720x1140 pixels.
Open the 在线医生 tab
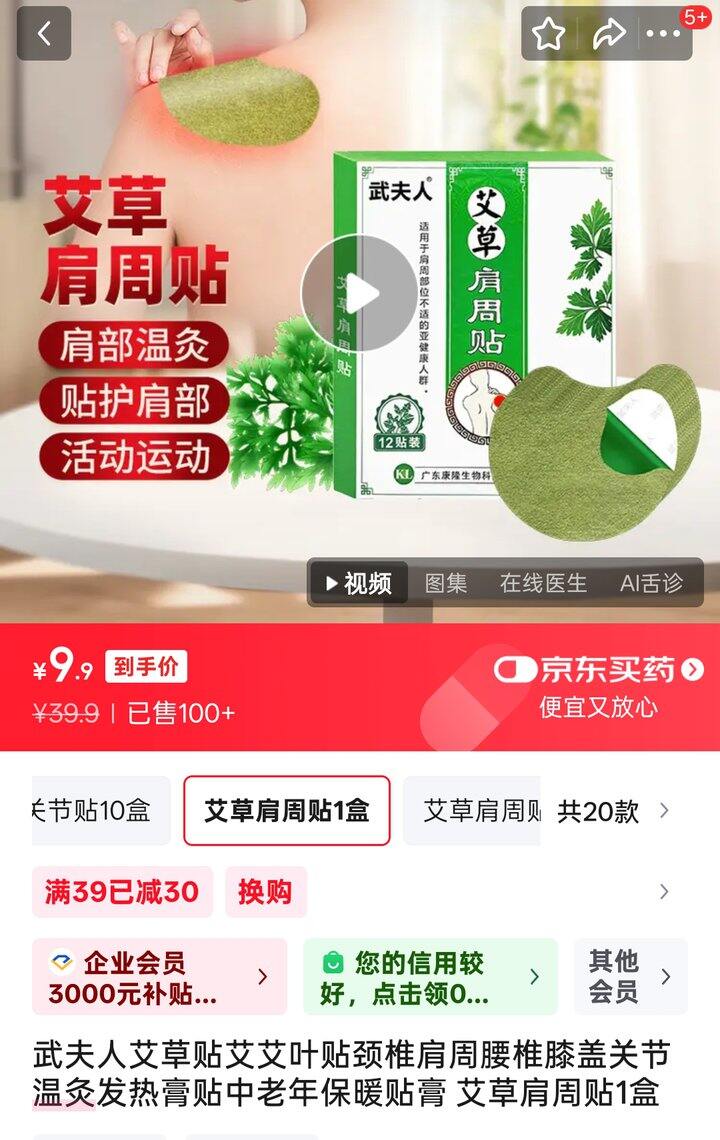[543, 583]
